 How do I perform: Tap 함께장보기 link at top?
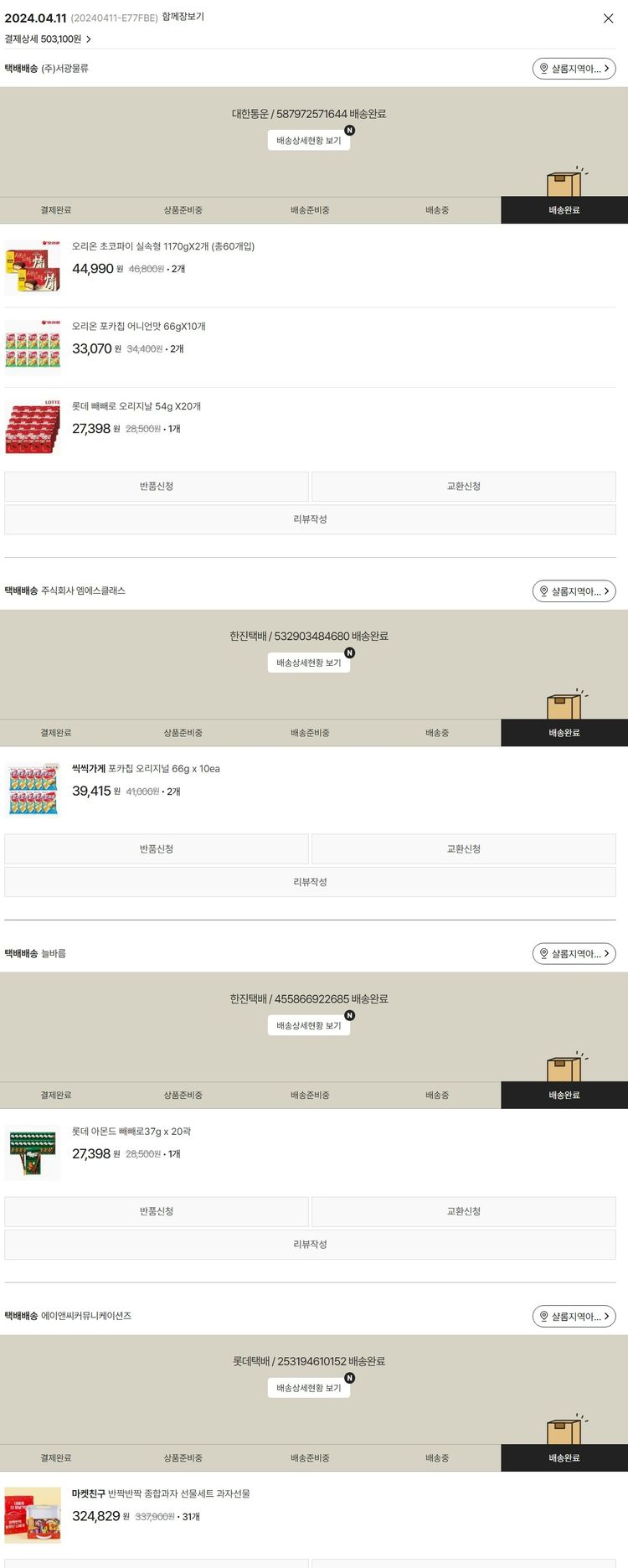click(183, 17)
